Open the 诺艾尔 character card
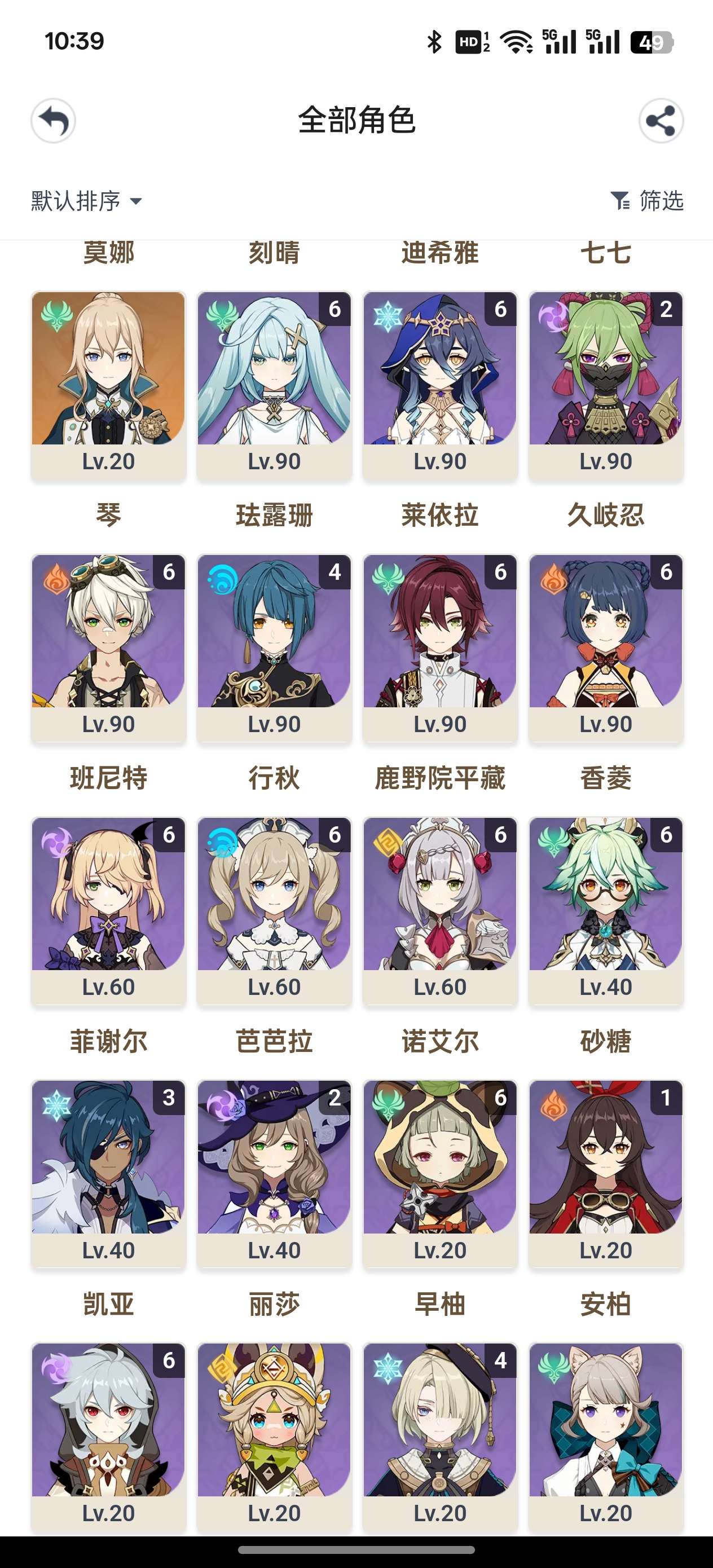The image size is (713, 1568). coord(439,912)
